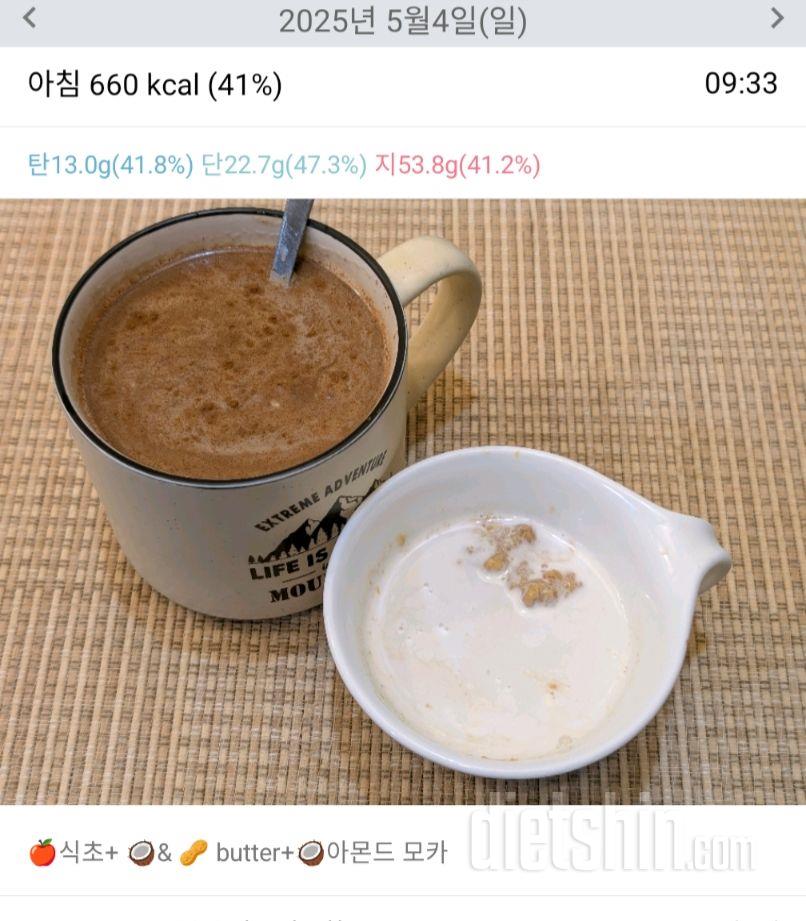Go to the next day
This screenshot has height=921, width=806.
(x=777, y=18)
